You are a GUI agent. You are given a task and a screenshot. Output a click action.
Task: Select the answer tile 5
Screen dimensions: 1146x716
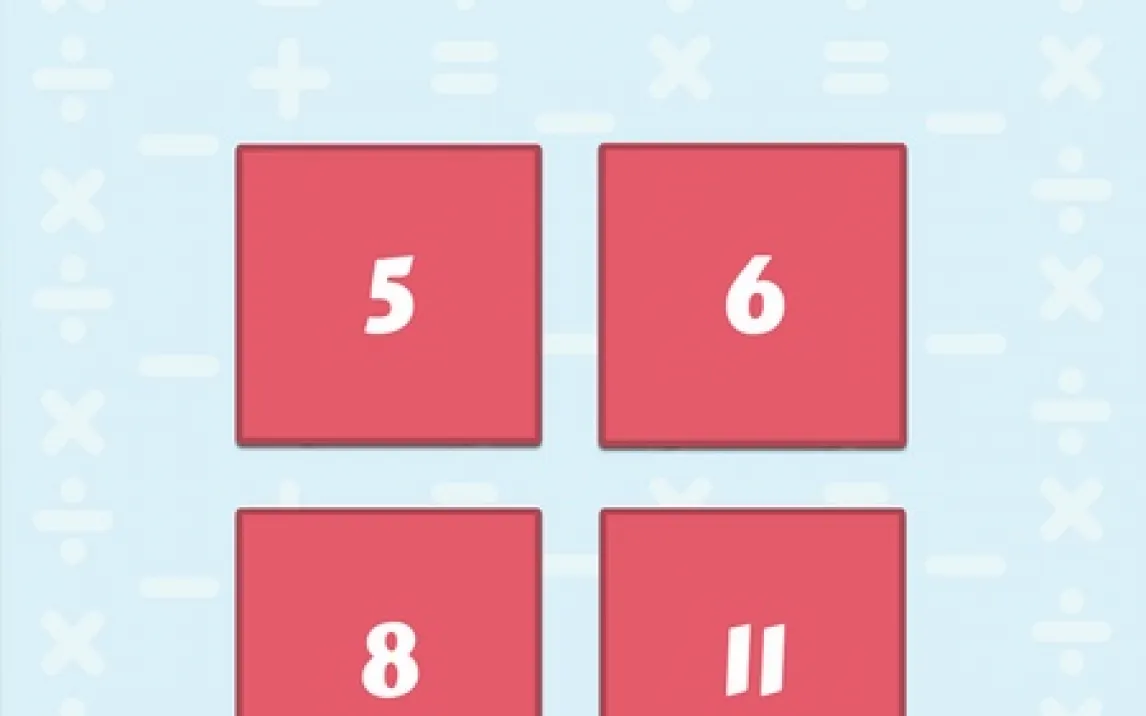tap(389, 295)
